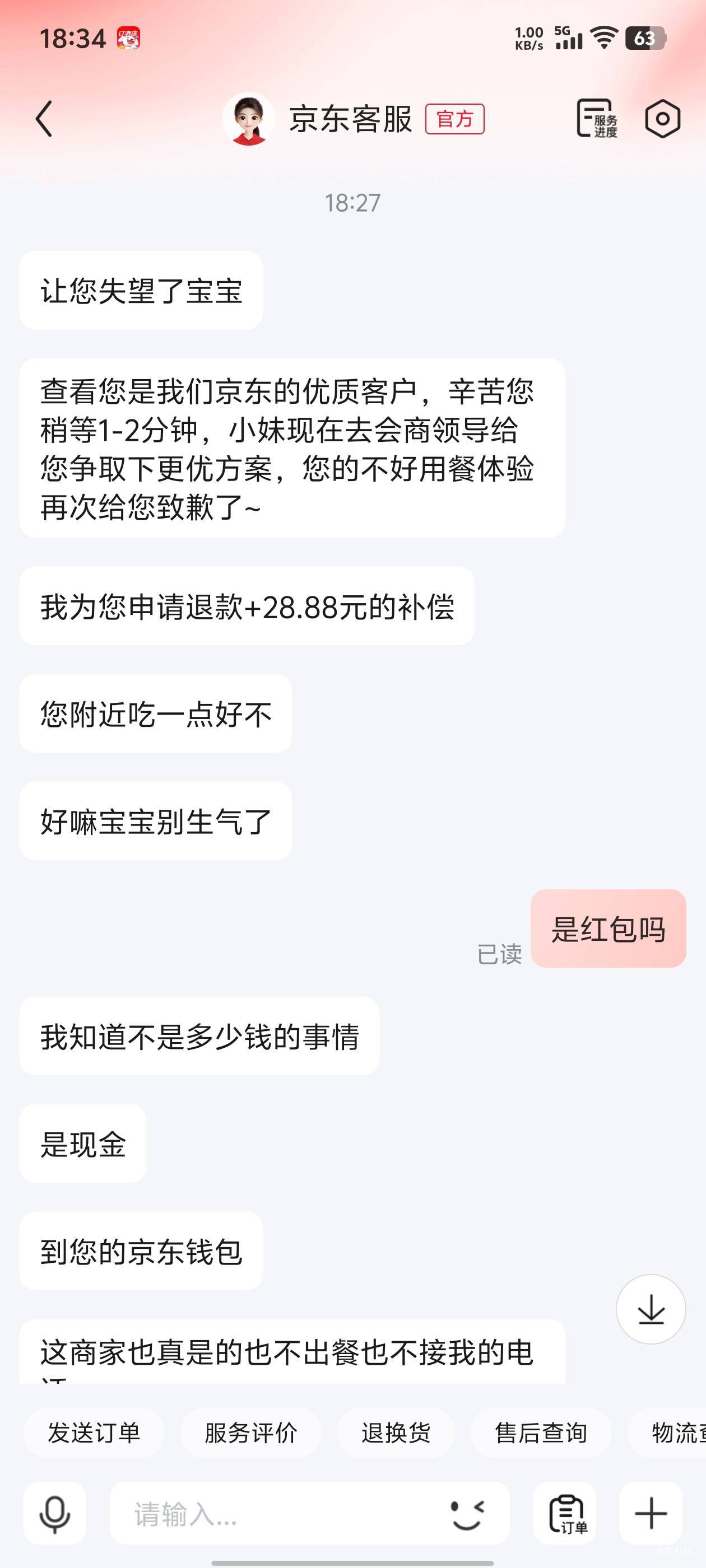This screenshot has width=706, height=1568.
Task: Tap the 售后查询 chip
Action: [x=541, y=1433]
